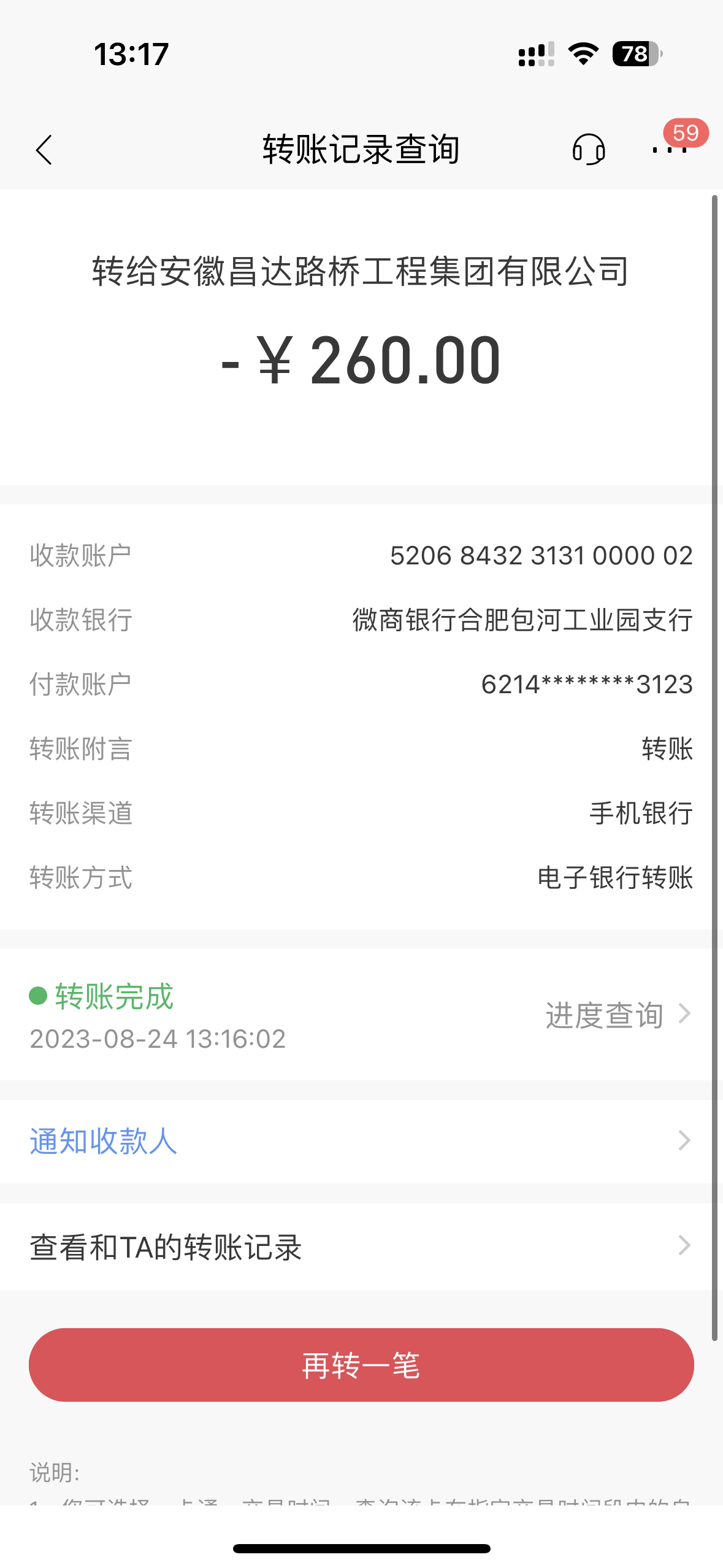Tap the 再转一笔 button
723x1568 pixels.
coord(361,1365)
